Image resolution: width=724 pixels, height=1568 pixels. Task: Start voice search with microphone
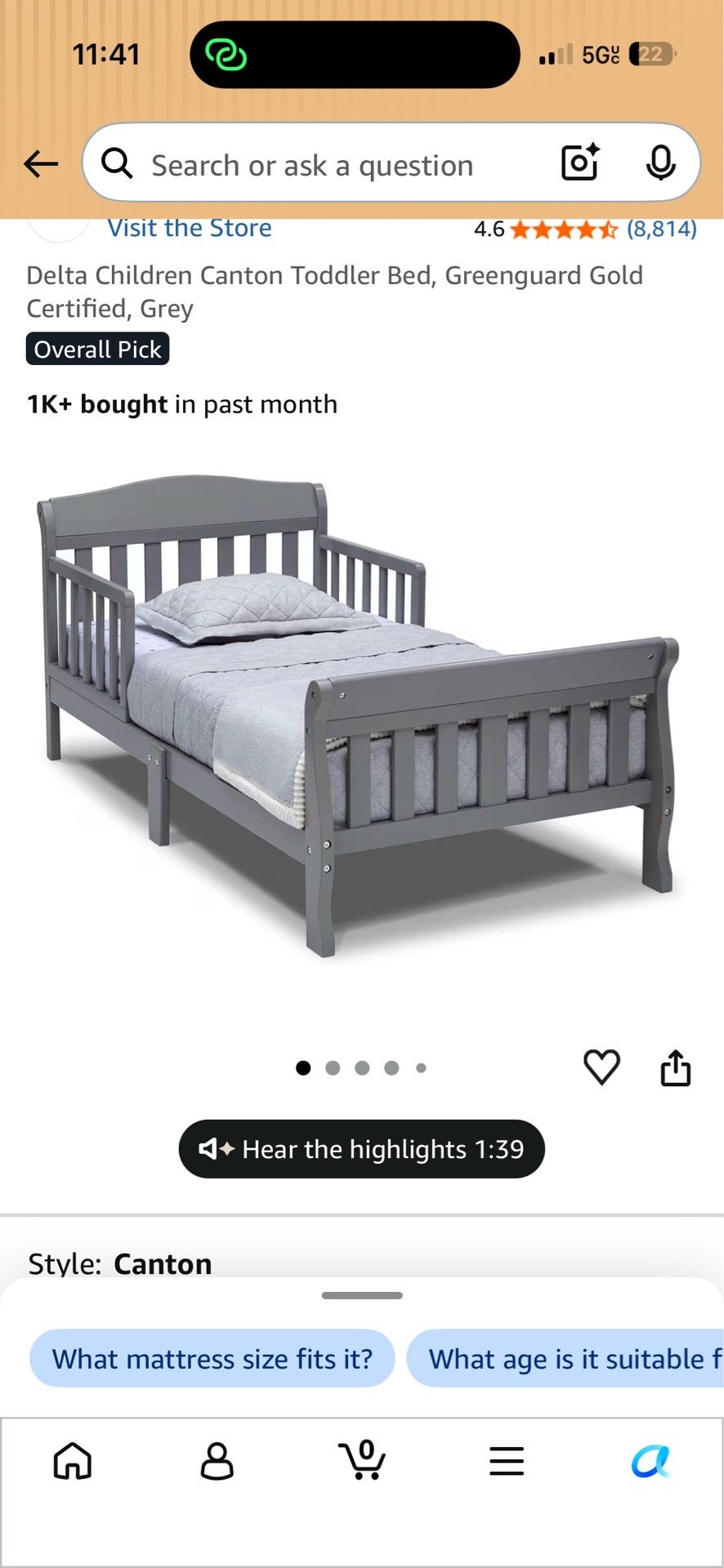(x=660, y=163)
